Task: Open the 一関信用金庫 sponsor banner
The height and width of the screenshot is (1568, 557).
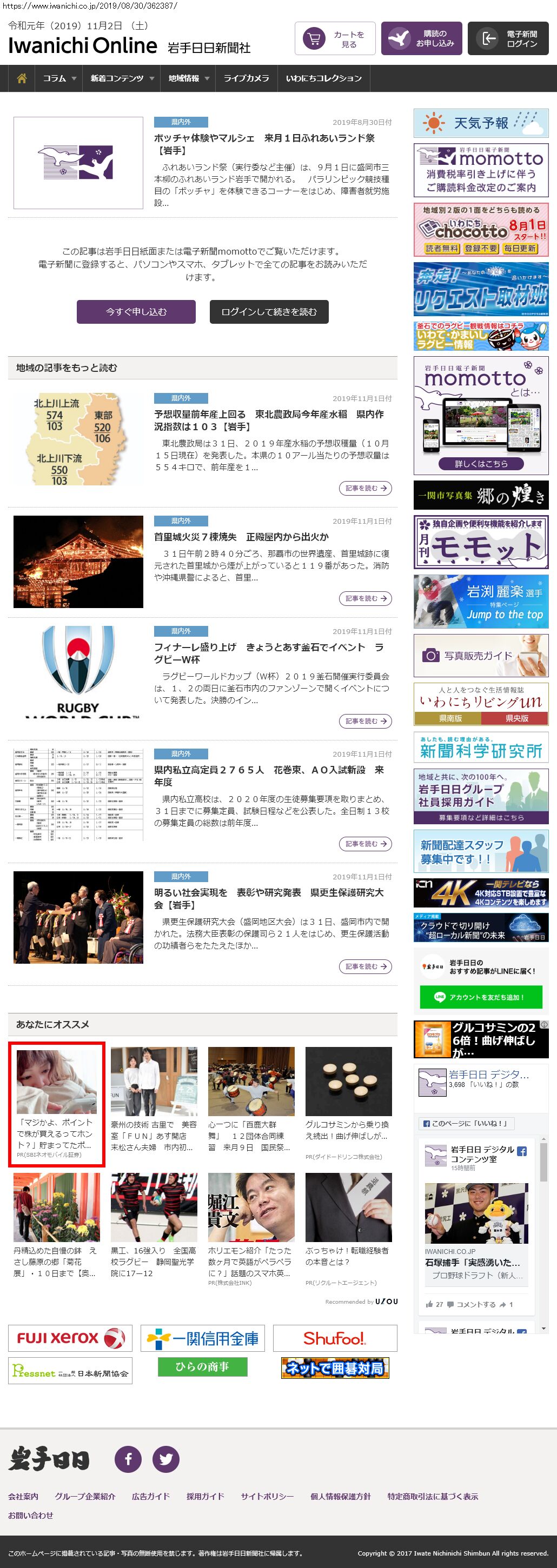Action: (x=202, y=1338)
